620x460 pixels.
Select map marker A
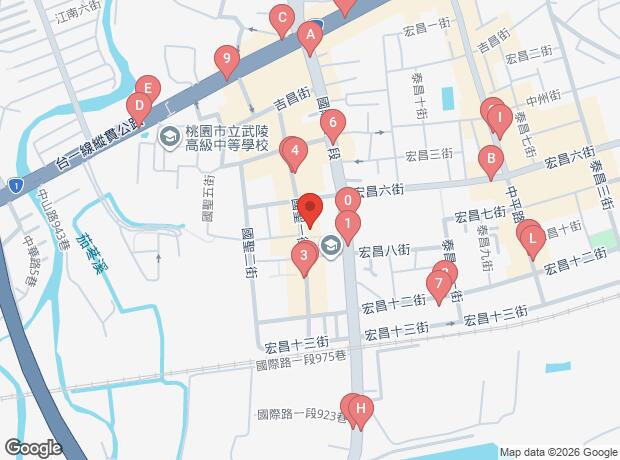pyautogui.click(x=310, y=38)
